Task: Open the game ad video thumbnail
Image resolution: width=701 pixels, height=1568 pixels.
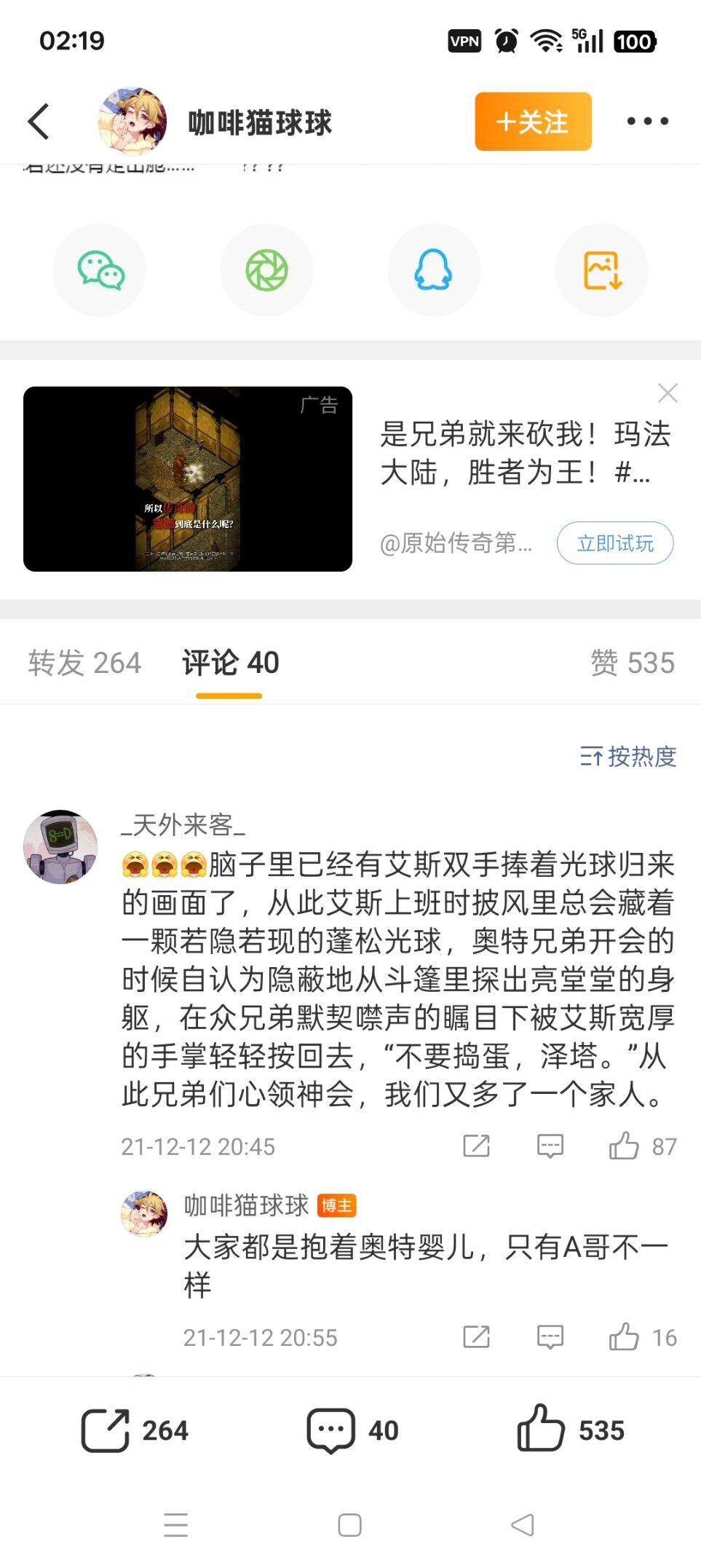Action: pyautogui.click(x=188, y=478)
